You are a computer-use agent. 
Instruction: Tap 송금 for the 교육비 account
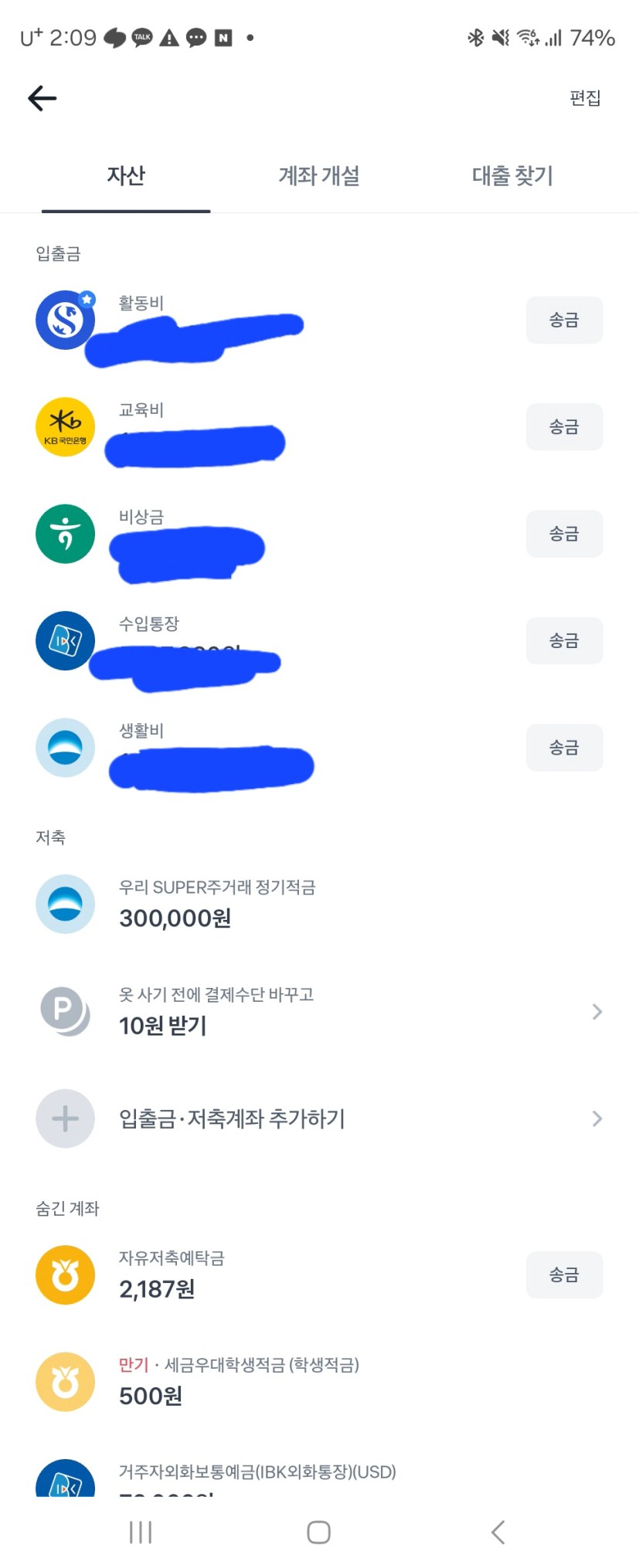coord(563,426)
